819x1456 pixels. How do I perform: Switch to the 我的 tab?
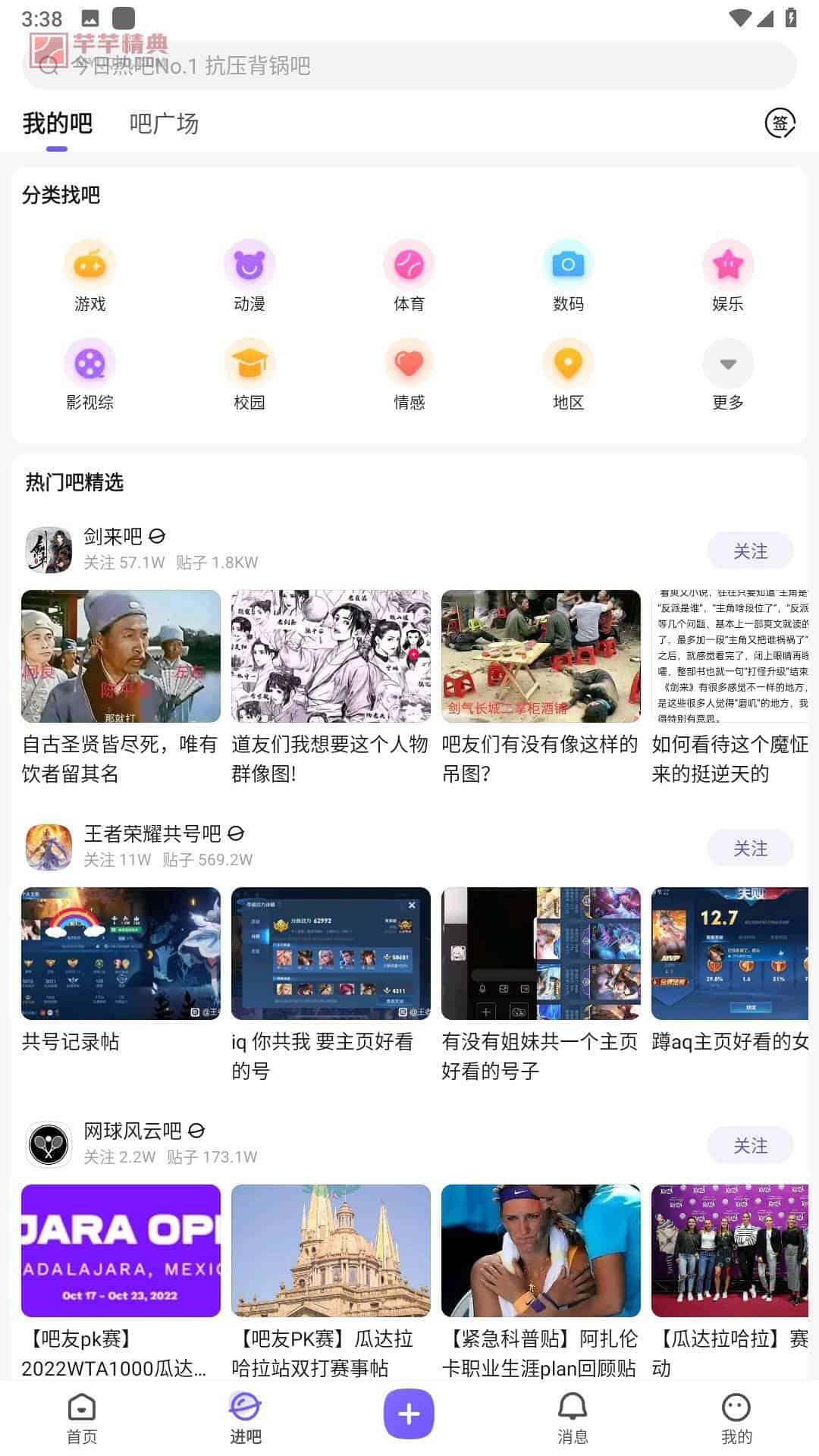click(x=736, y=1419)
